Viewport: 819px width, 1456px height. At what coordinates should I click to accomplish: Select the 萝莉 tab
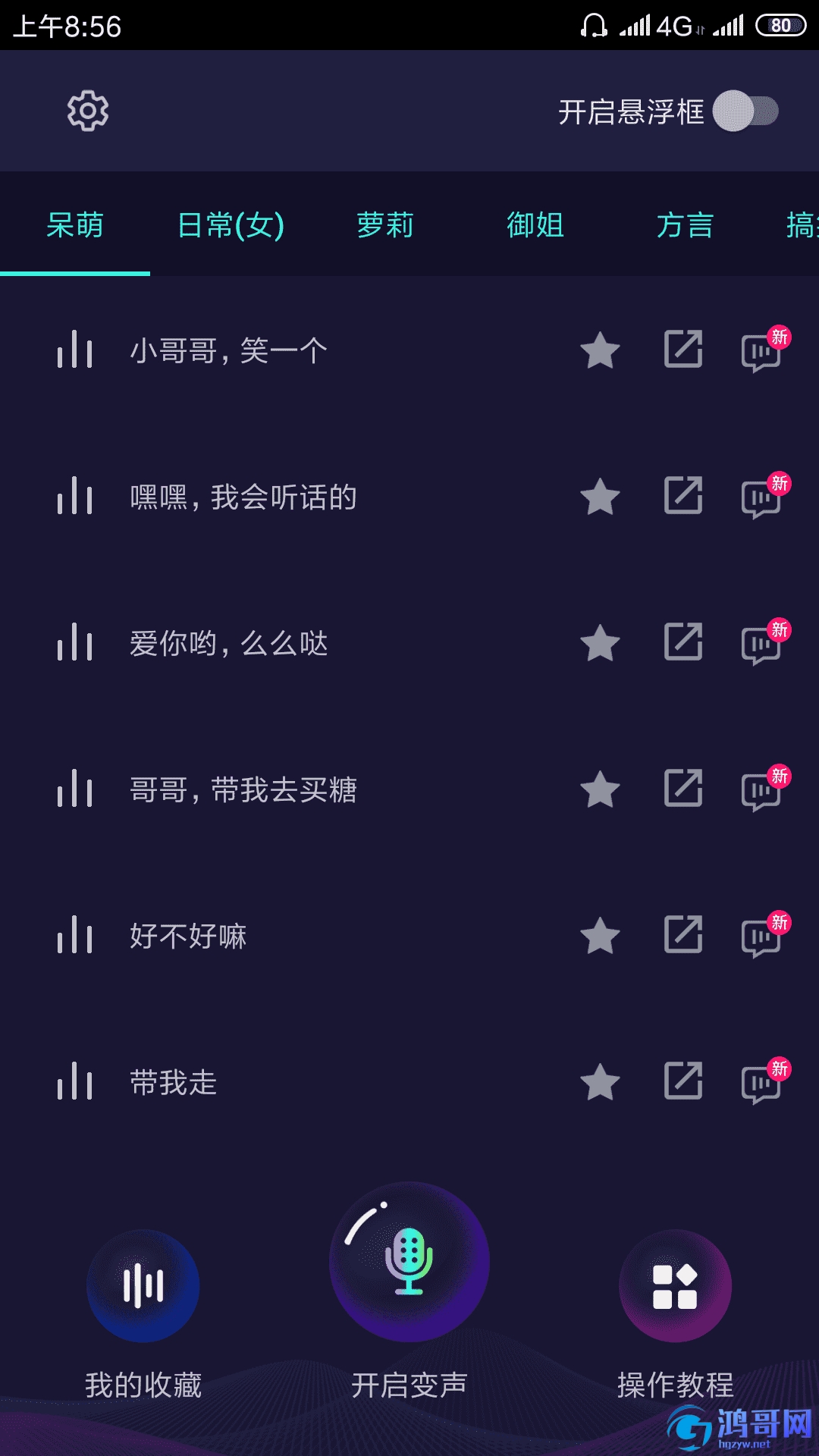[385, 225]
